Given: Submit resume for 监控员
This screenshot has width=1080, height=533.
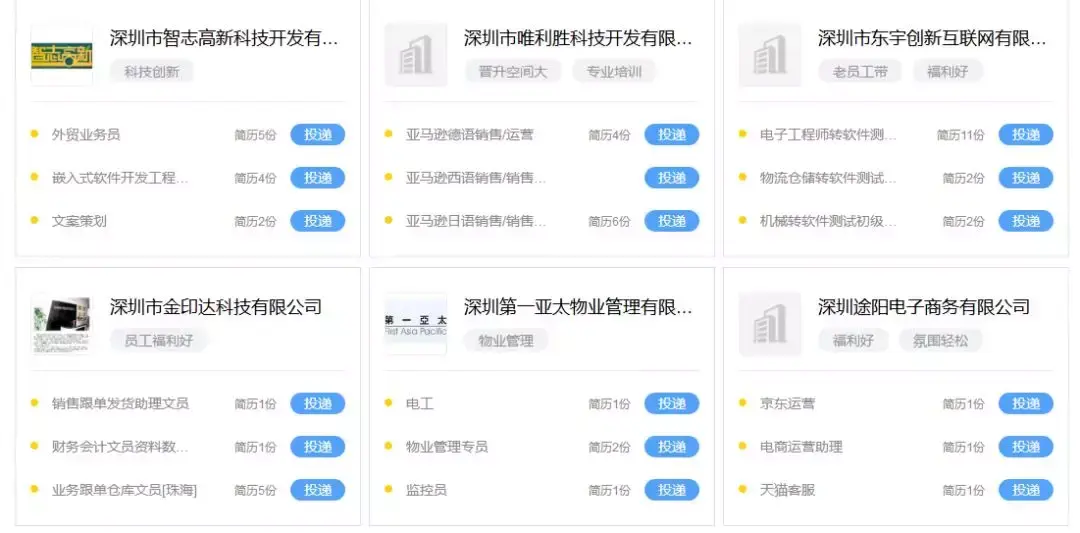Looking at the screenshot, I should [671, 490].
